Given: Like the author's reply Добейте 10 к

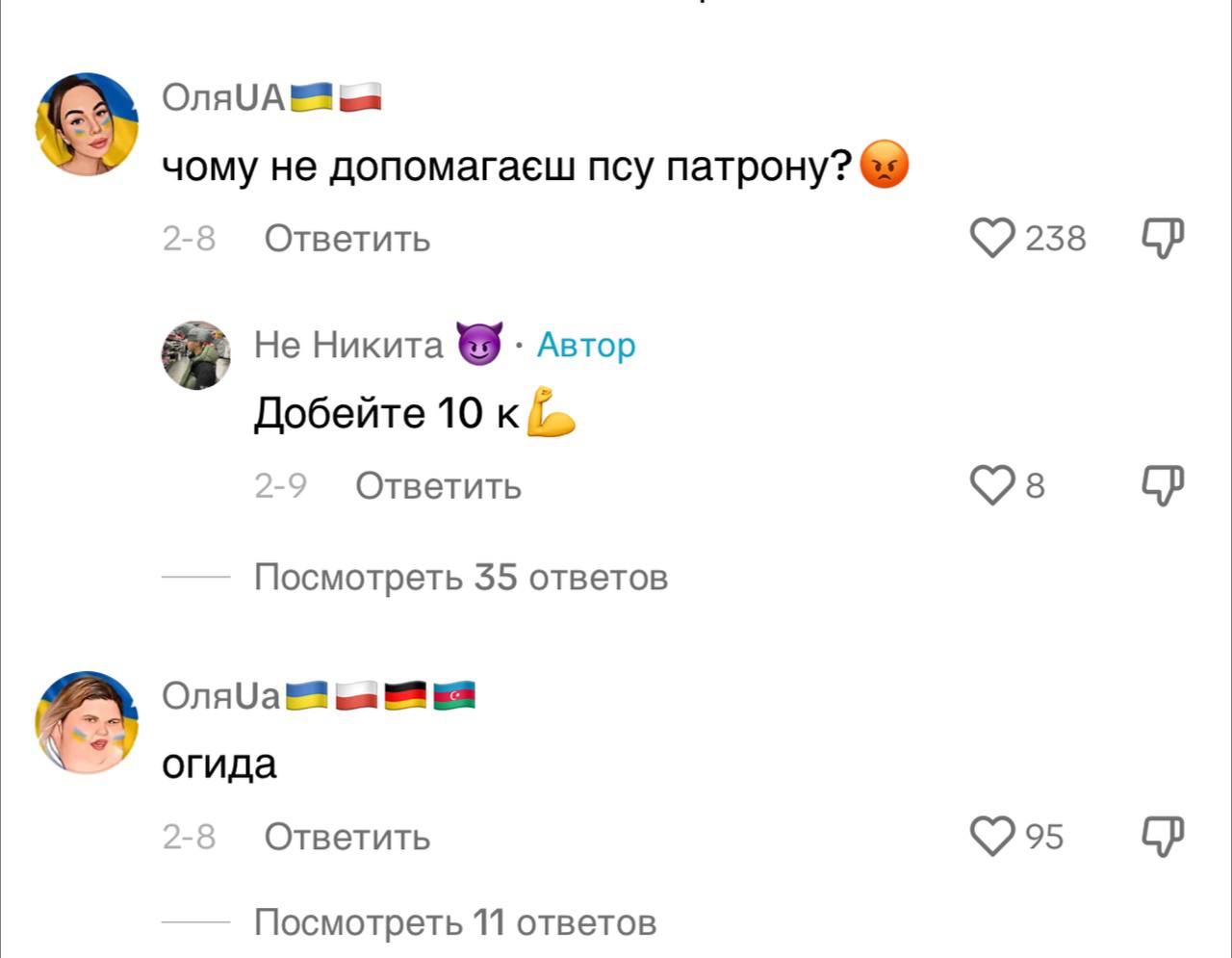Looking at the screenshot, I should point(992,485).
